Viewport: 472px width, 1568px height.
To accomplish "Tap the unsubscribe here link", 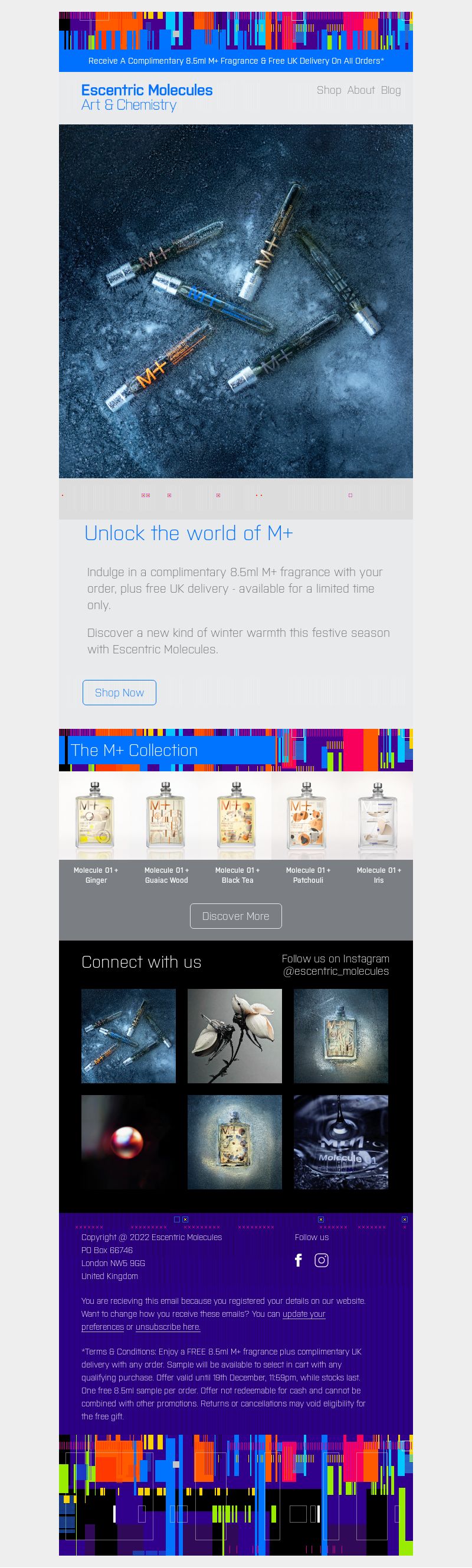I will (x=168, y=1326).
